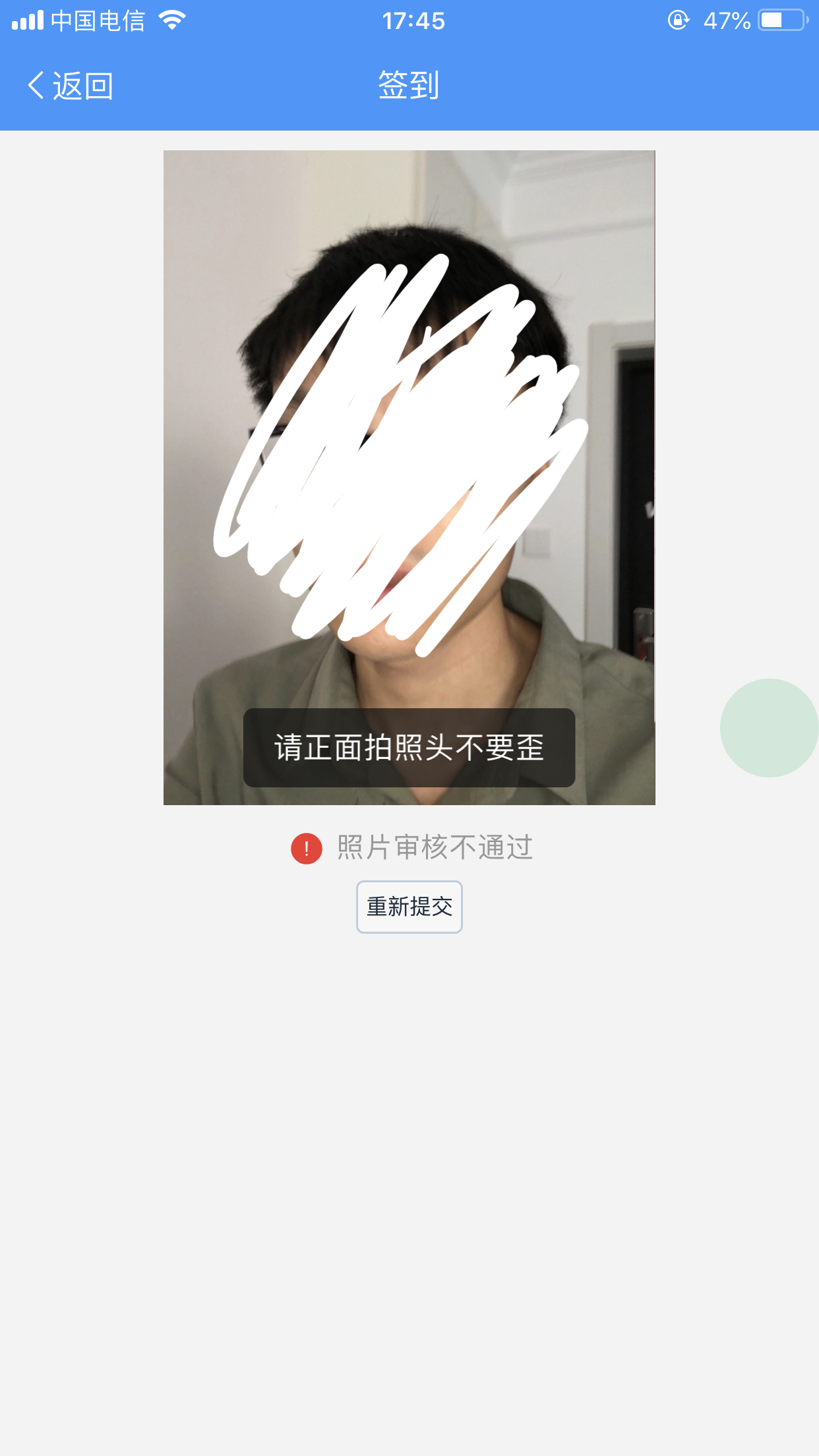
Task: Tap the battery indicator icon
Action: 781,20
